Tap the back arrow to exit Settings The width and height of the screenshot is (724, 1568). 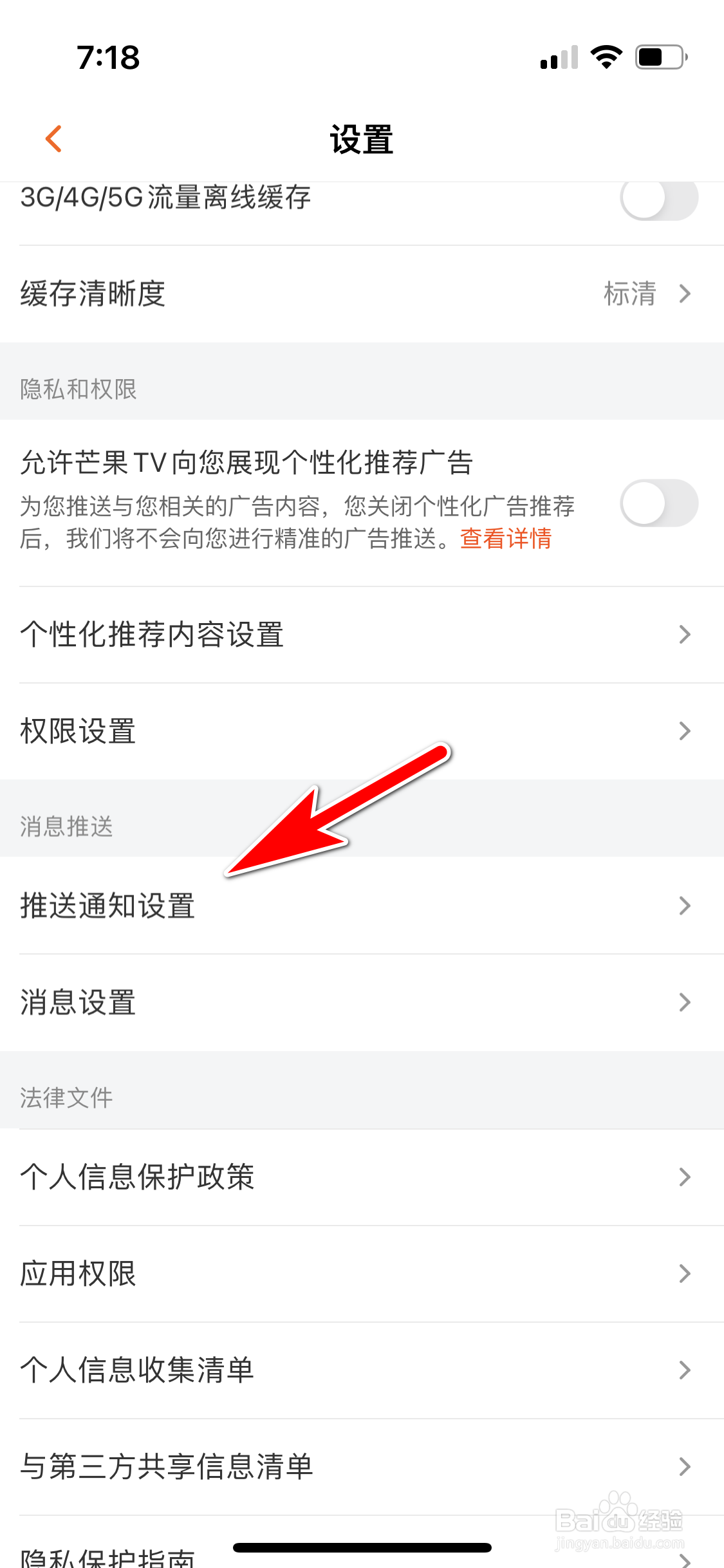[x=54, y=137]
